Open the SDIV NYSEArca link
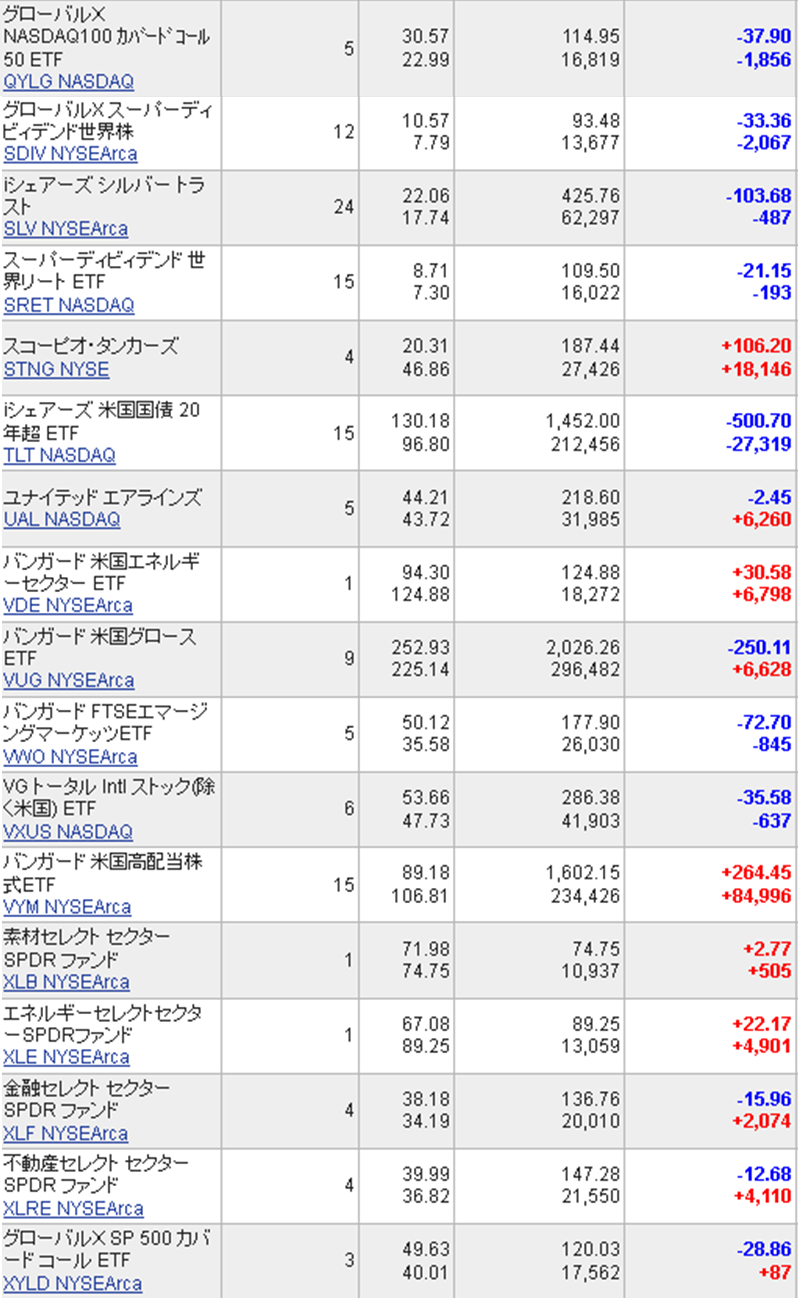The image size is (798, 1298). click(x=70, y=154)
